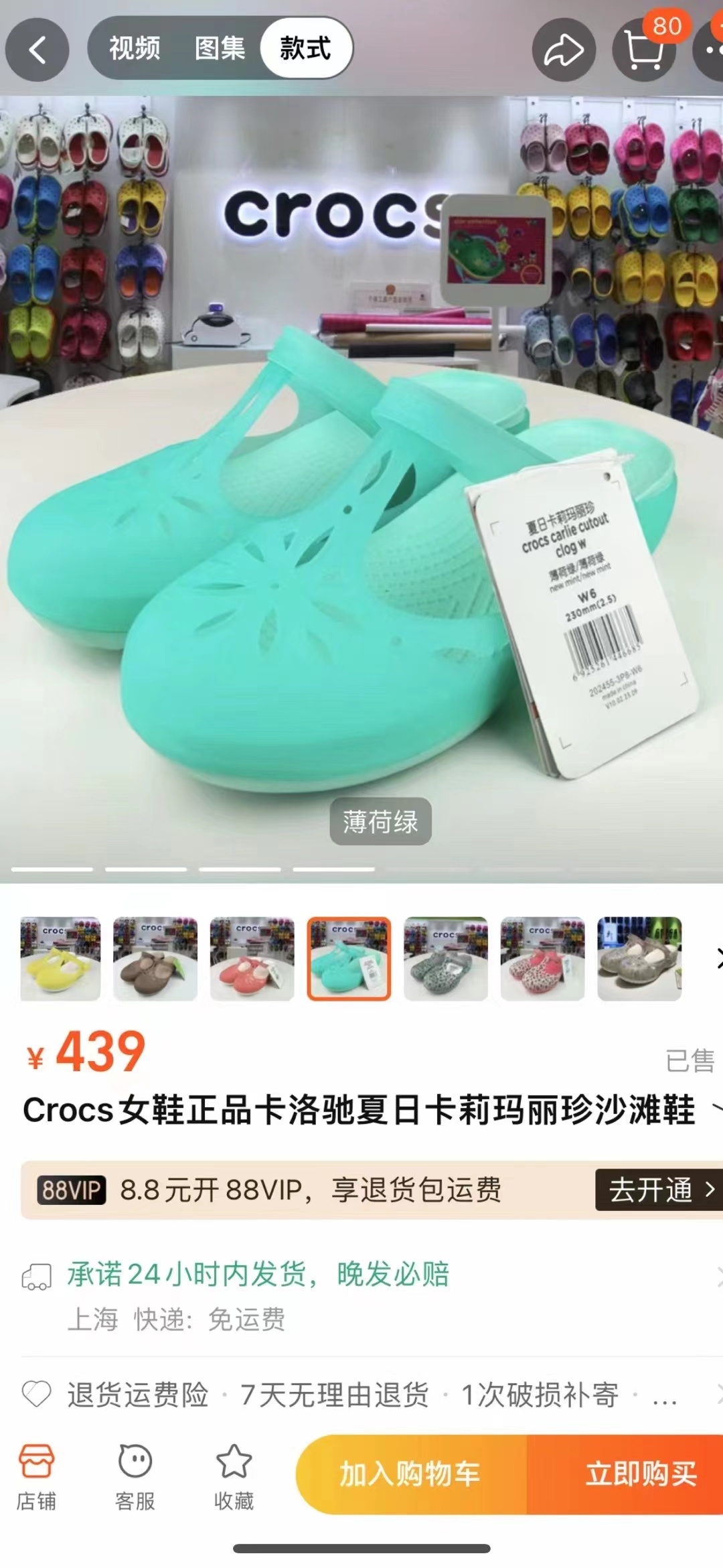Expand the full product title
Image resolution: width=723 pixels, height=1568 pixels.
pos(715,1109)
